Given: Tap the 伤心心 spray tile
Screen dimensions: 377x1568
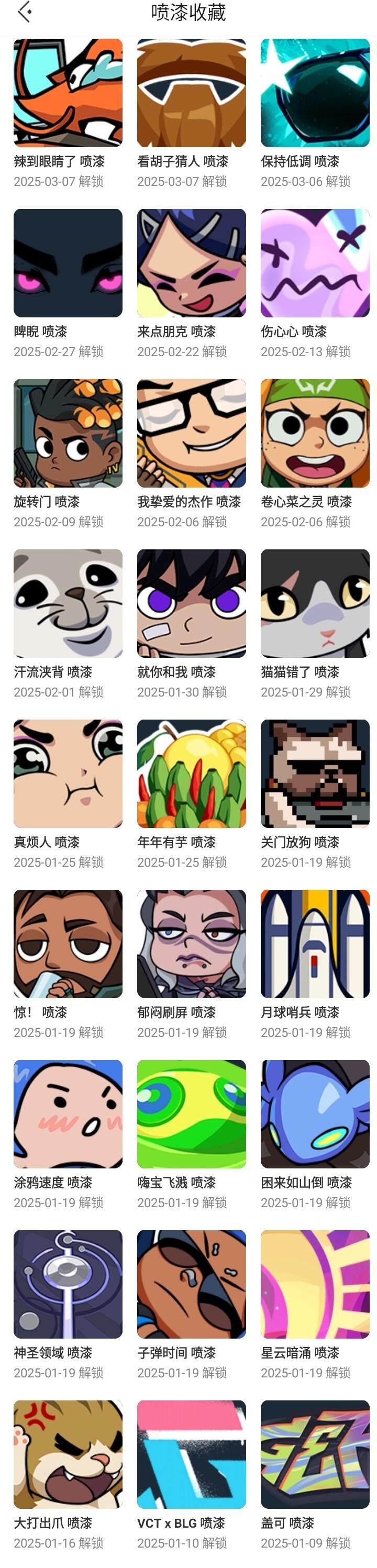Looking at the screenshot, I should (x=315, y=263).
